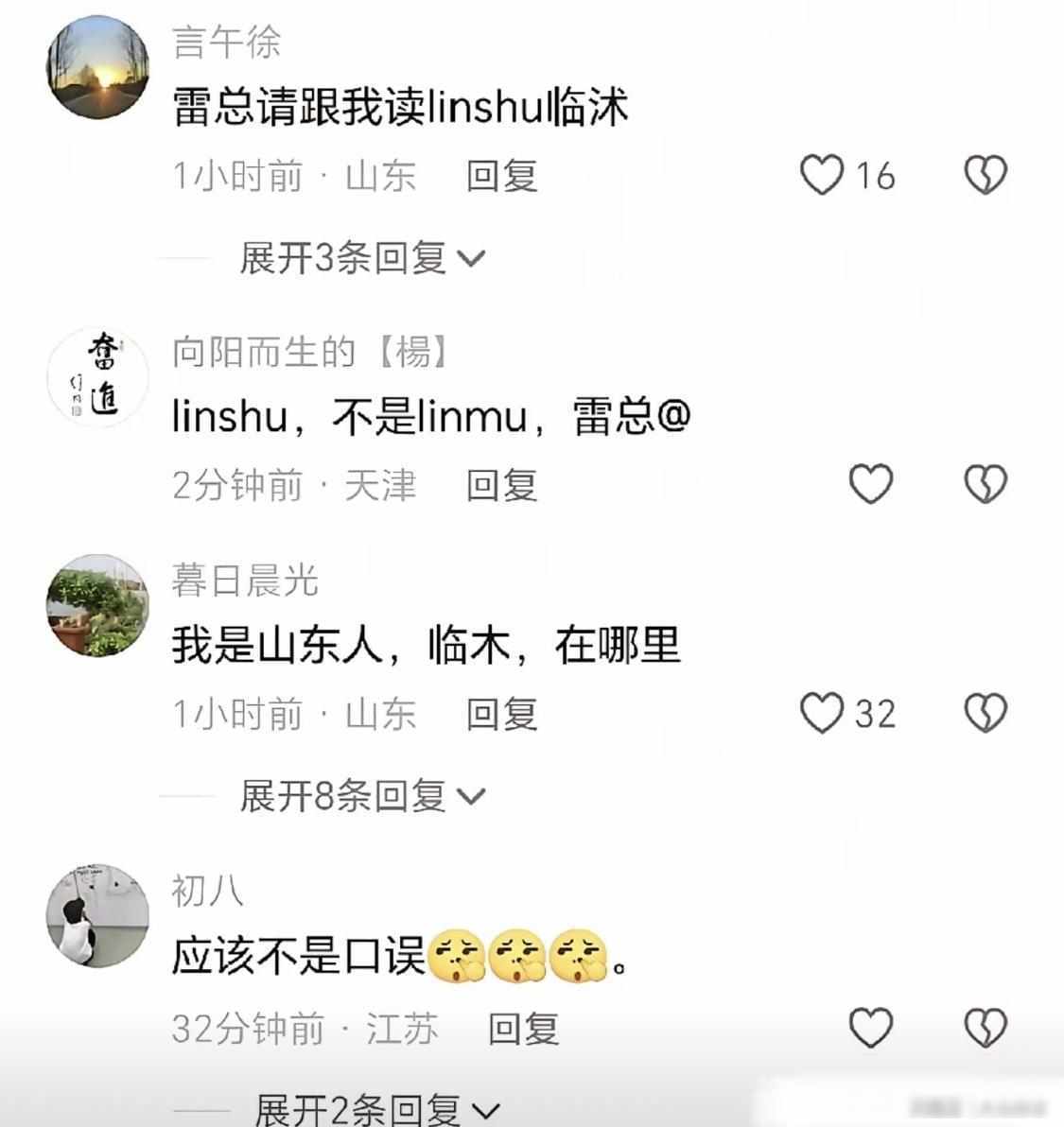
Task: Expand 3 replies under 言午徐's comment
Action: 361,258
